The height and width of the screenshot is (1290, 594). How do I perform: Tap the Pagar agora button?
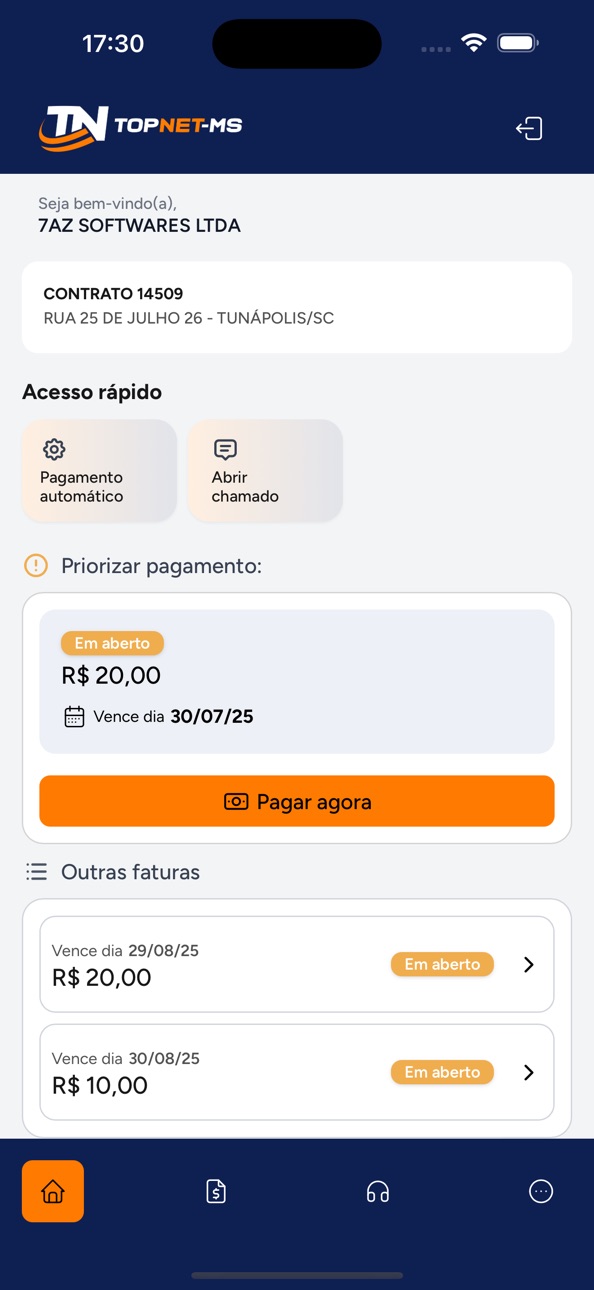tap(297, 801)
